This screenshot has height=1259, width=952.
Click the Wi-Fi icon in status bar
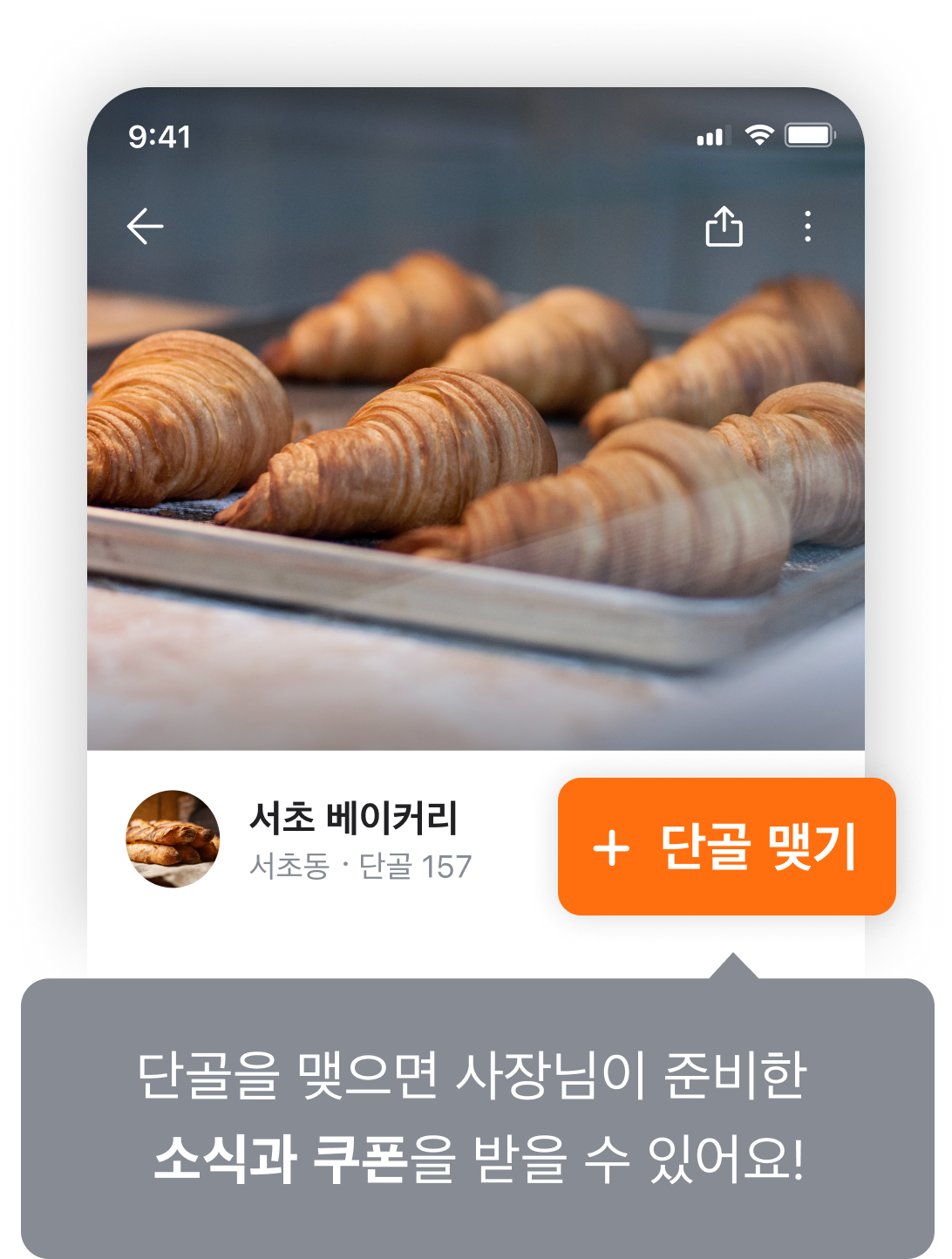point(756,135)
